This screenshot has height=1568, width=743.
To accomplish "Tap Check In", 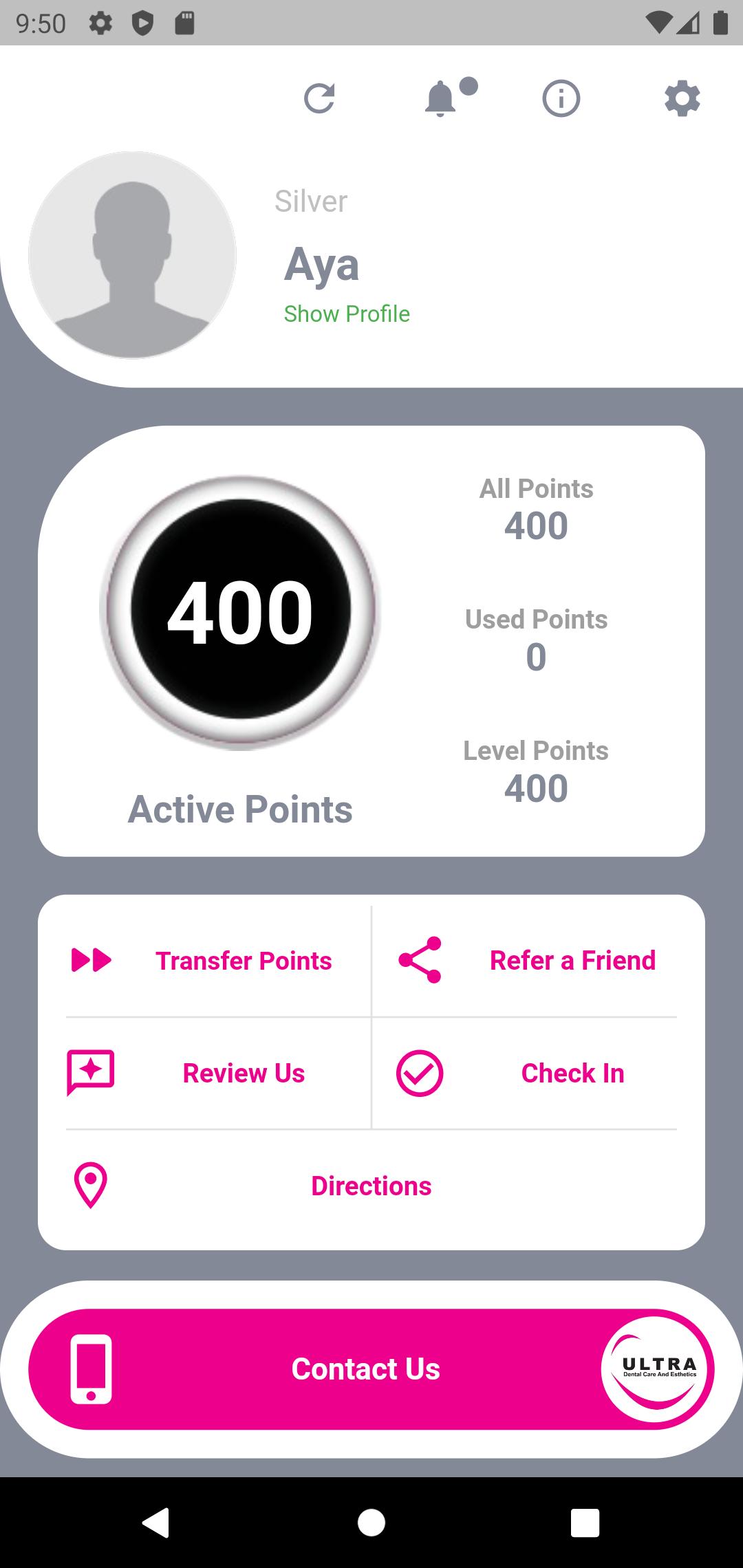I will tap(525, 1073).
